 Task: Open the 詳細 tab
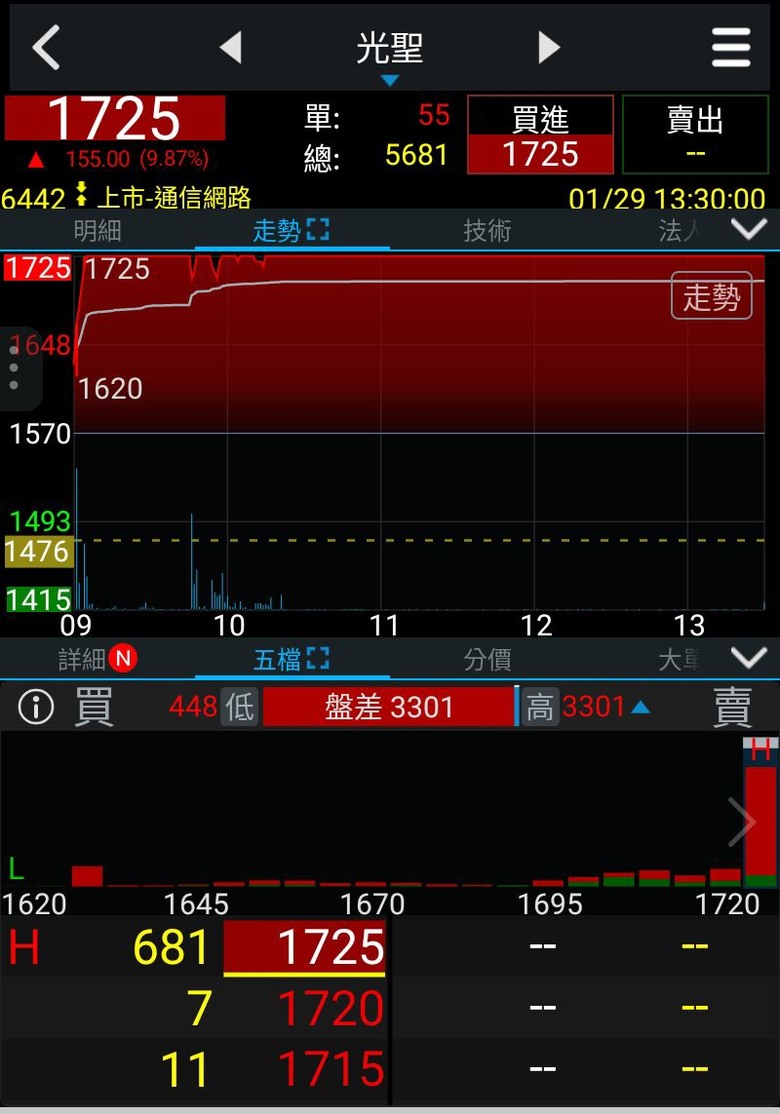[97, 659]
